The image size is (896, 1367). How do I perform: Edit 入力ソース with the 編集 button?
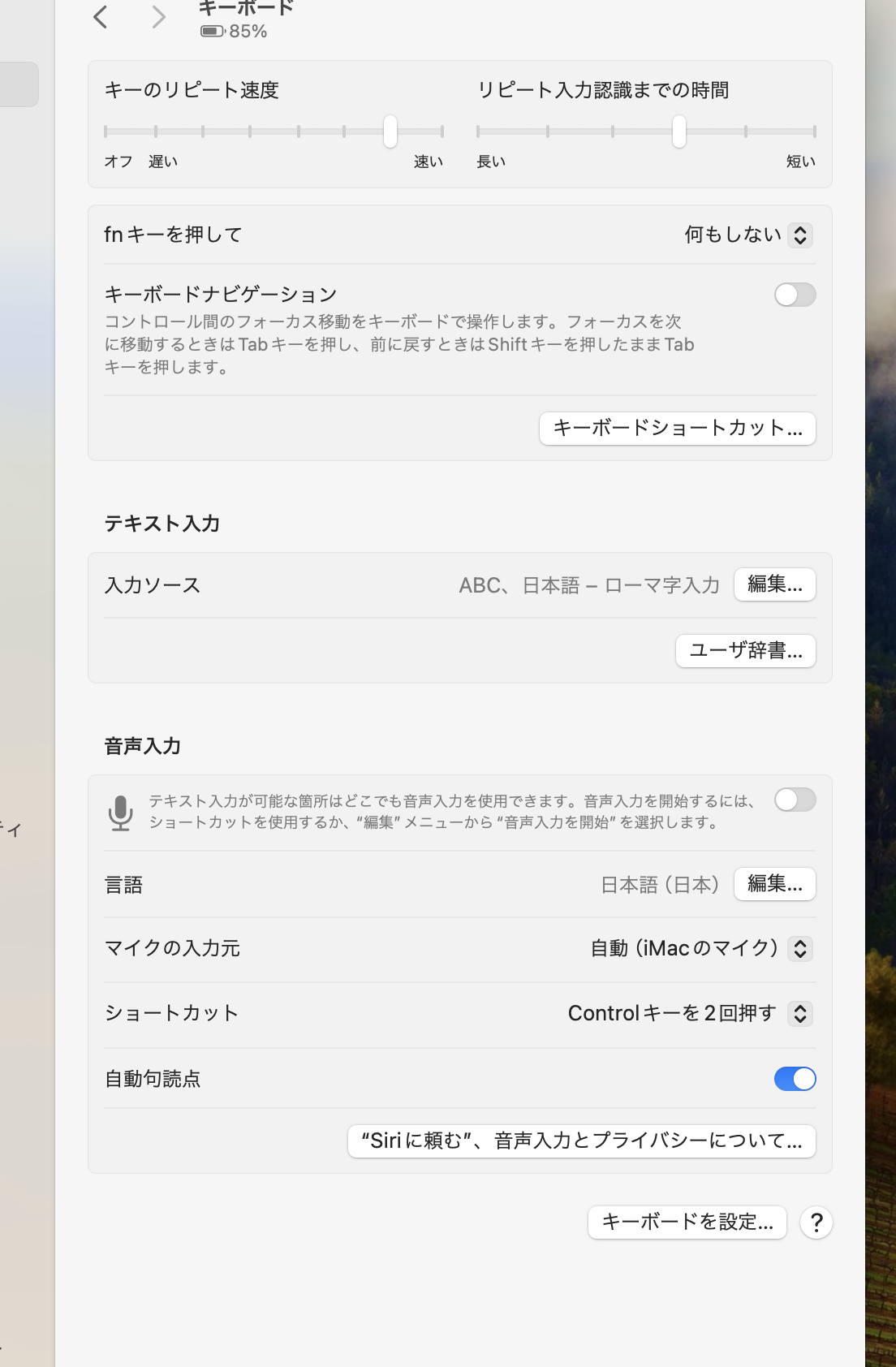pos(774,584)
